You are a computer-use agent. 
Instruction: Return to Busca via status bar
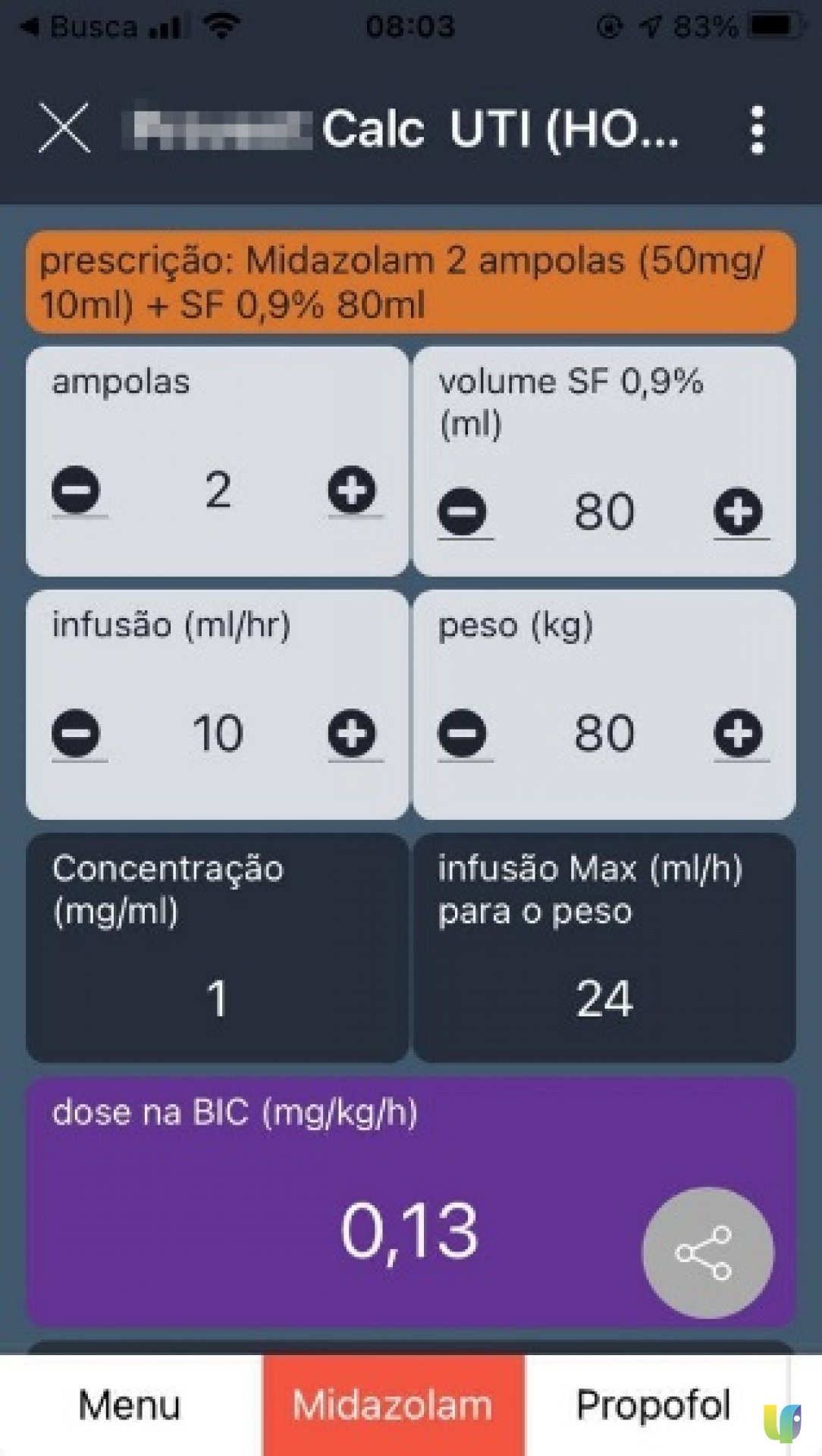pyautogui.click(x=79, y=27)
